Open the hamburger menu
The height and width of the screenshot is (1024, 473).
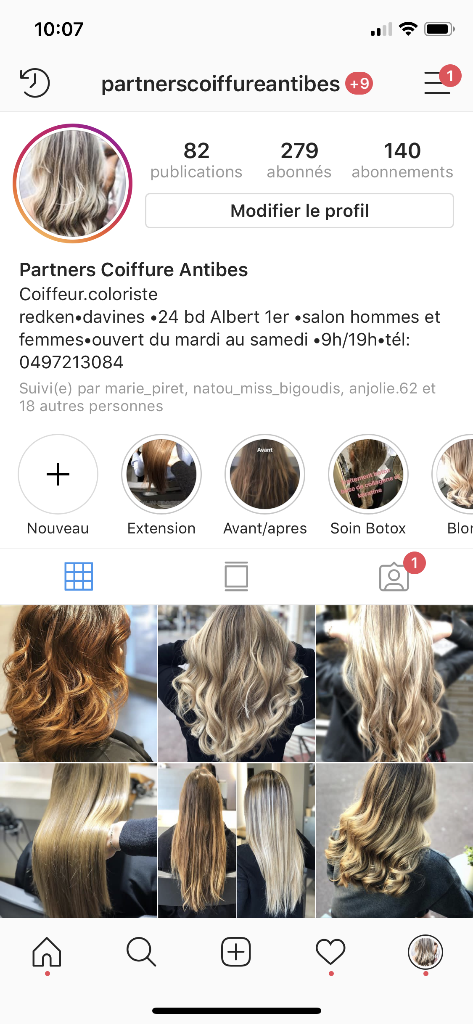438,83
